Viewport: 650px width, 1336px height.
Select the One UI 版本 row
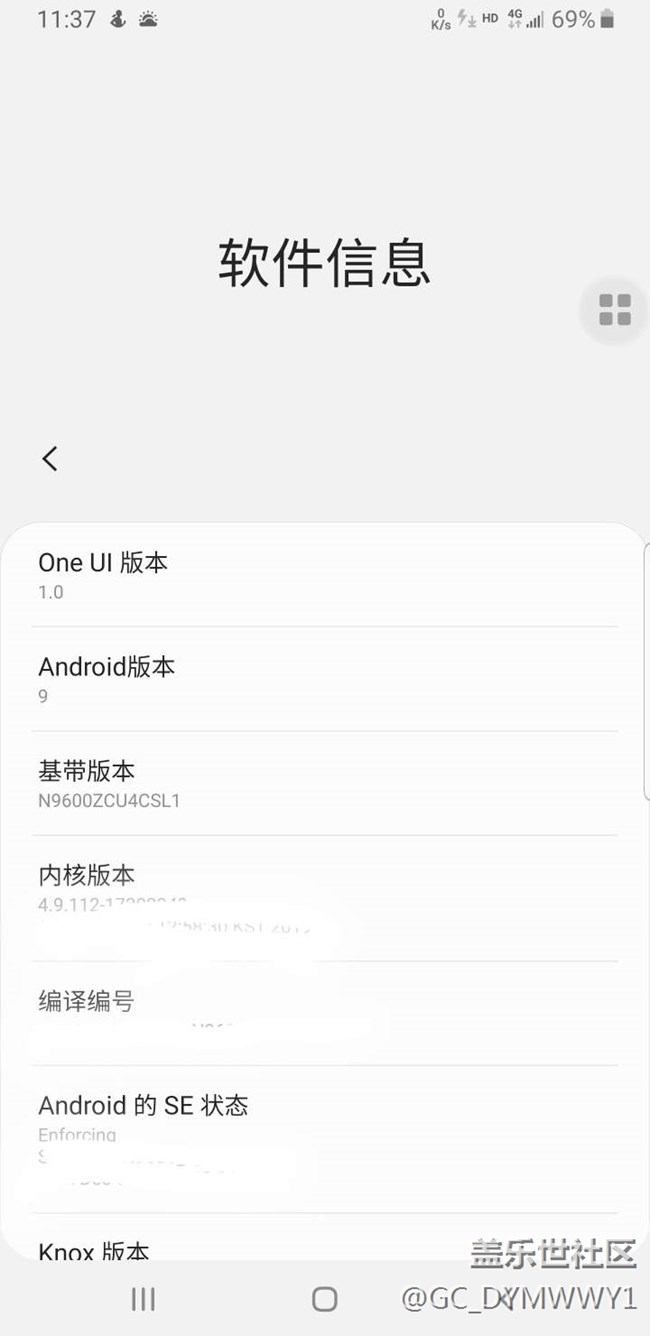324,575
